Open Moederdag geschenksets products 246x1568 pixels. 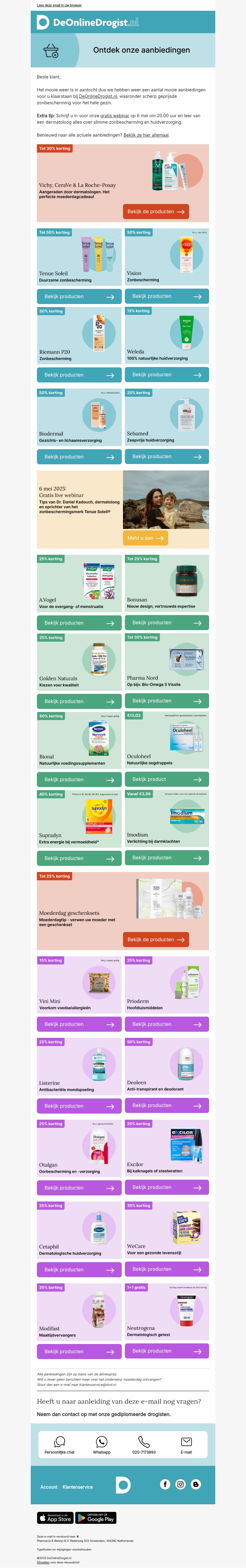click(x=156, y=939)
